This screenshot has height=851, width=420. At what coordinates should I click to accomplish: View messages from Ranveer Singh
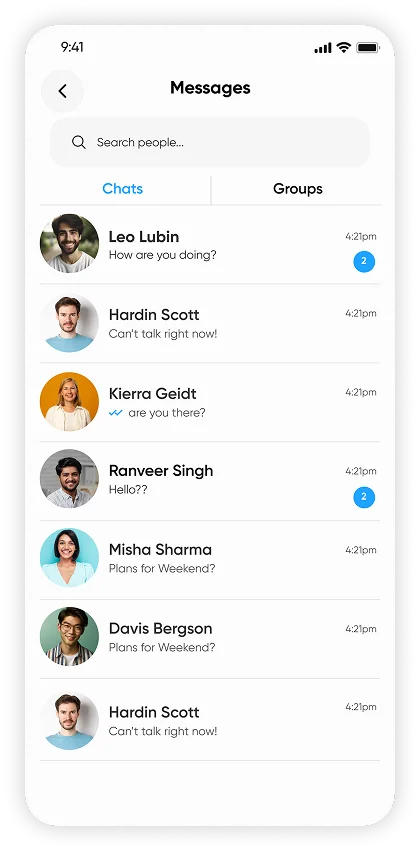210,480
